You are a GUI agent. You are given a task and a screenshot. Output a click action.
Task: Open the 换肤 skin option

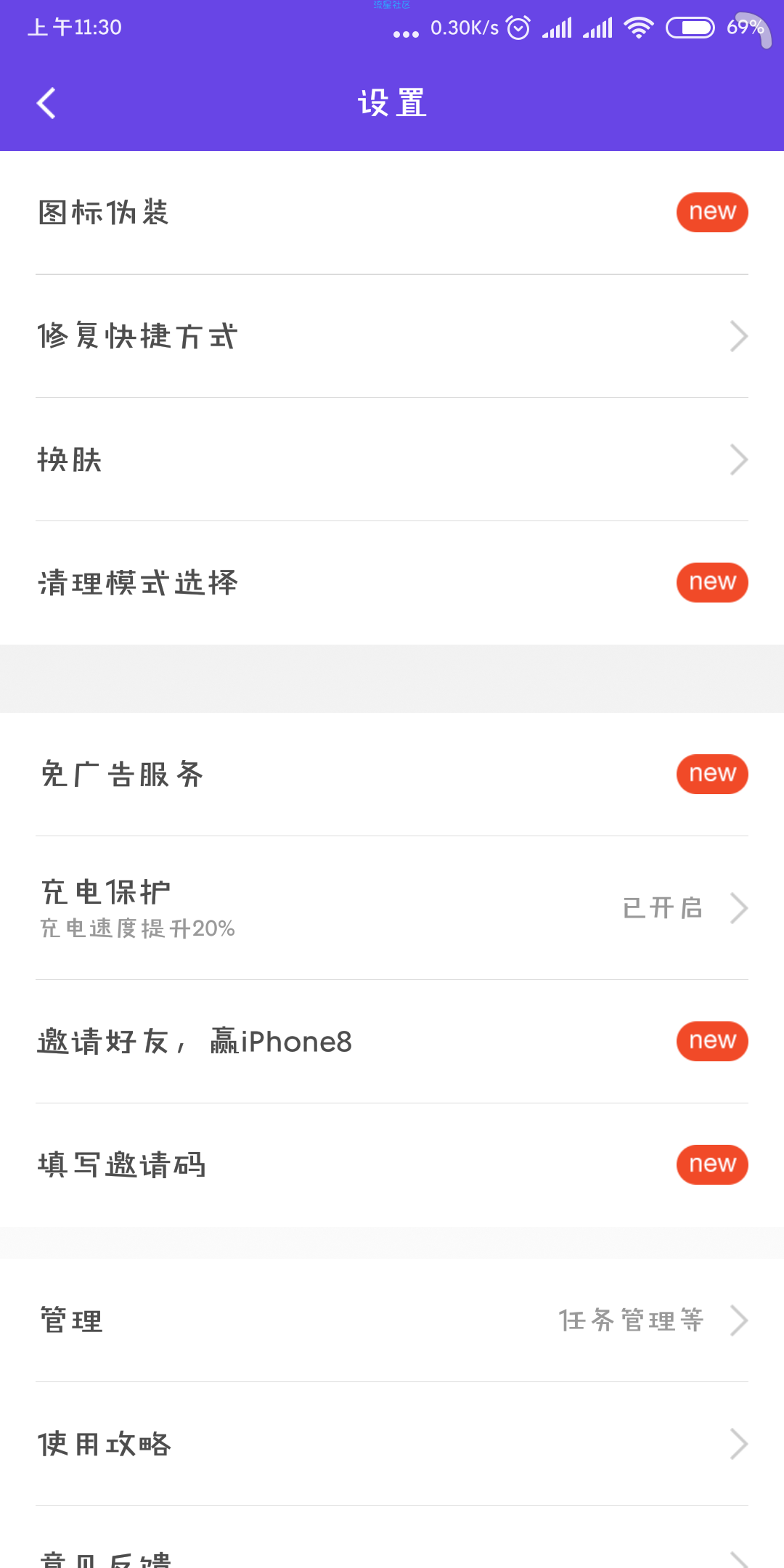click(392, 460)
